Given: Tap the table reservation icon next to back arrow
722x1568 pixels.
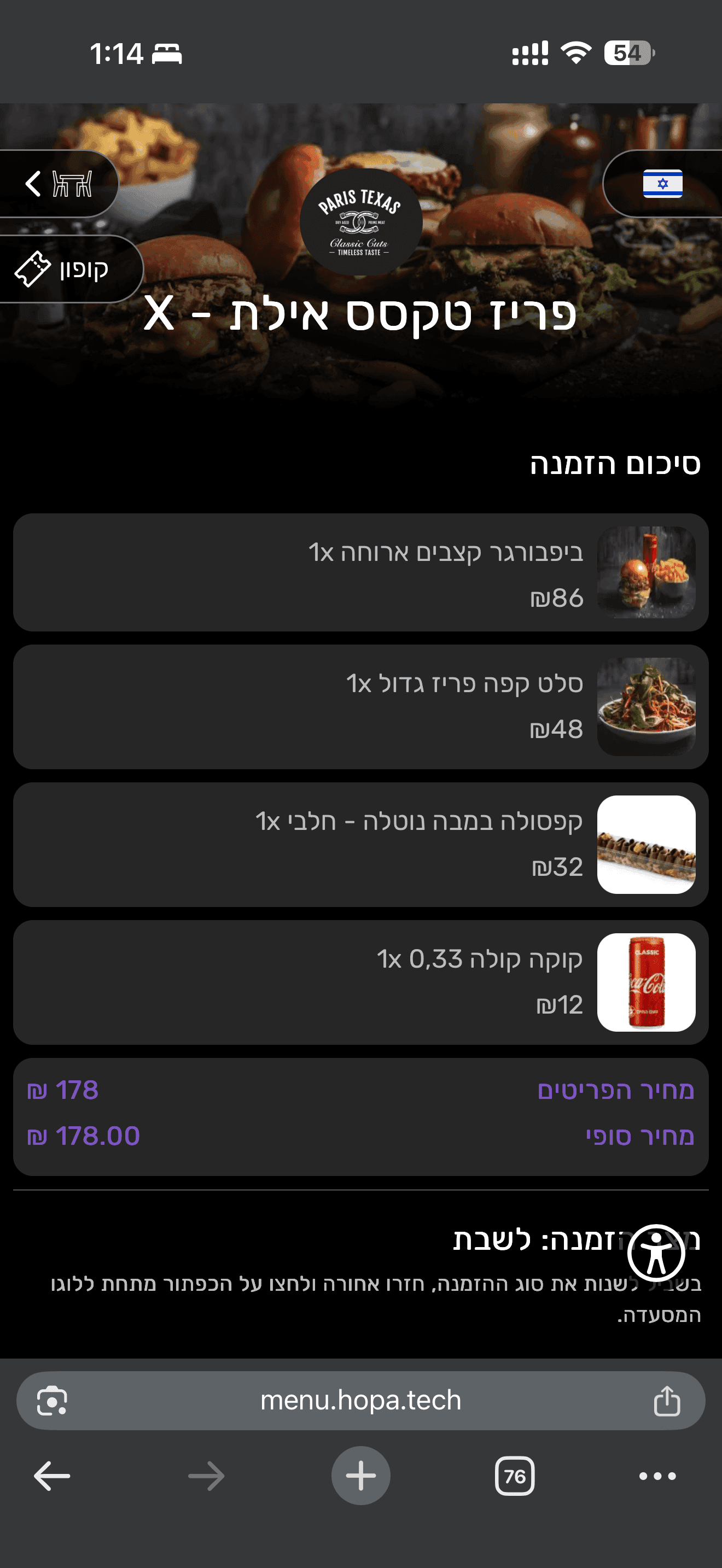Looking at the screenshot, I should (x=72, y=183).
